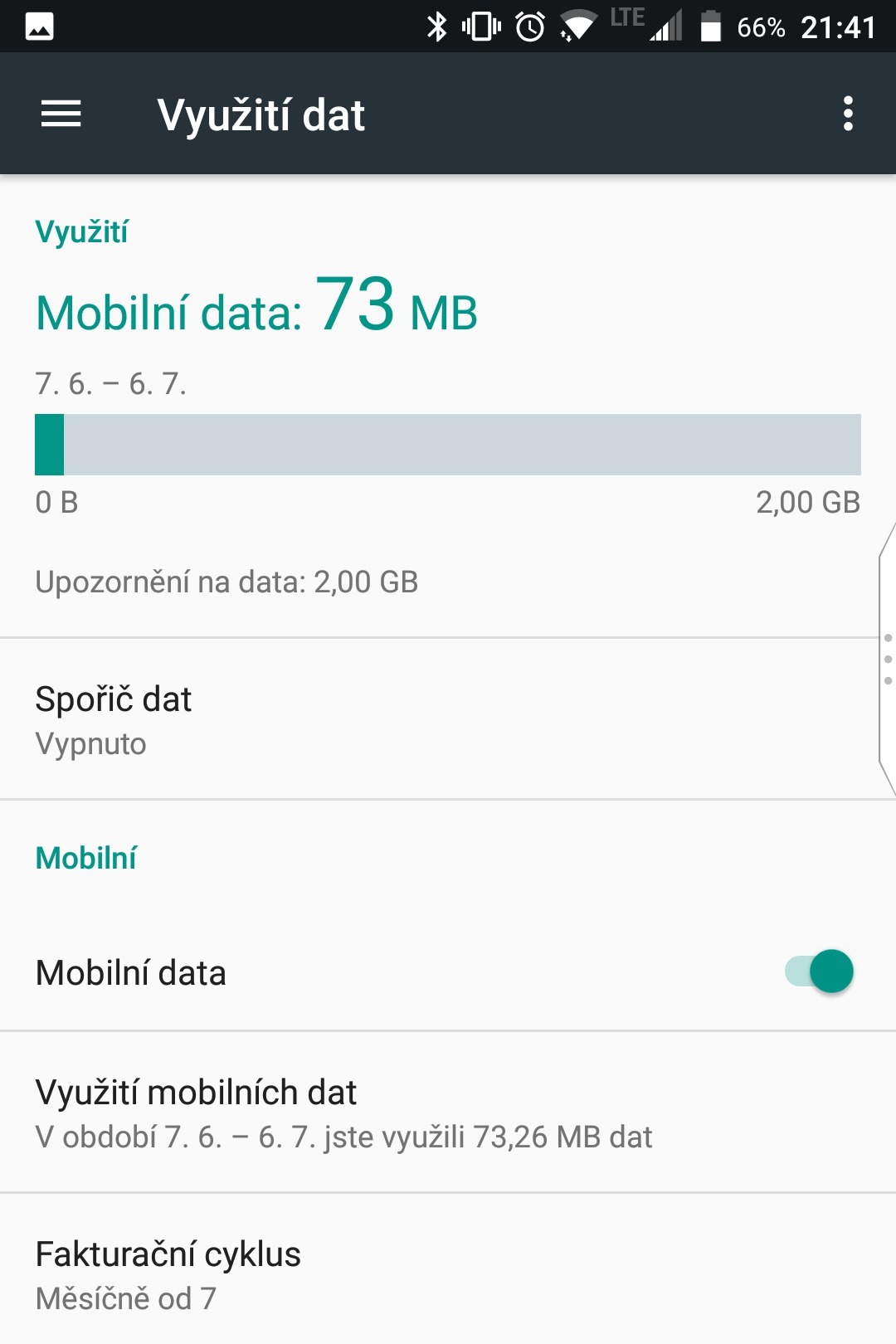Screen dimensions: 896x1344
Task: Tap the Bluetooth status bar icon
Action: coord(437,25)
